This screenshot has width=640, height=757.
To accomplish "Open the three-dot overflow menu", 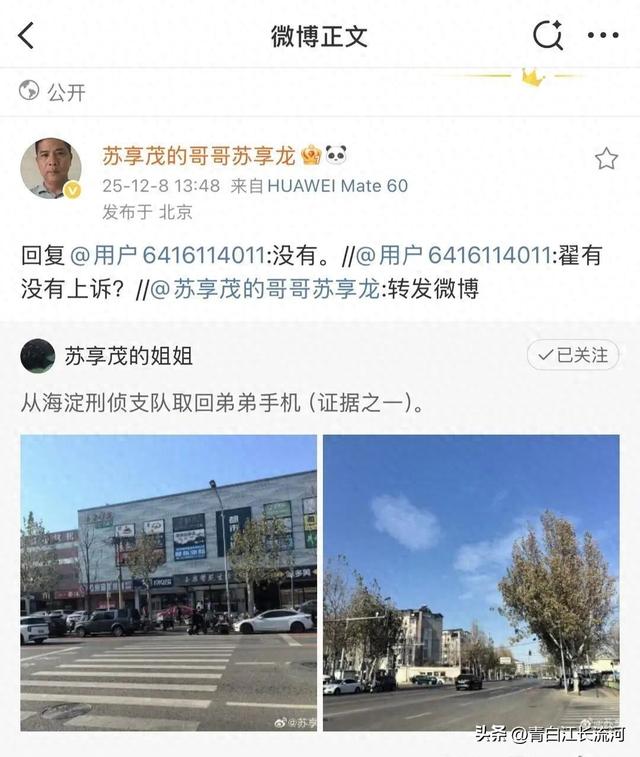I will (x=603, y=36).
